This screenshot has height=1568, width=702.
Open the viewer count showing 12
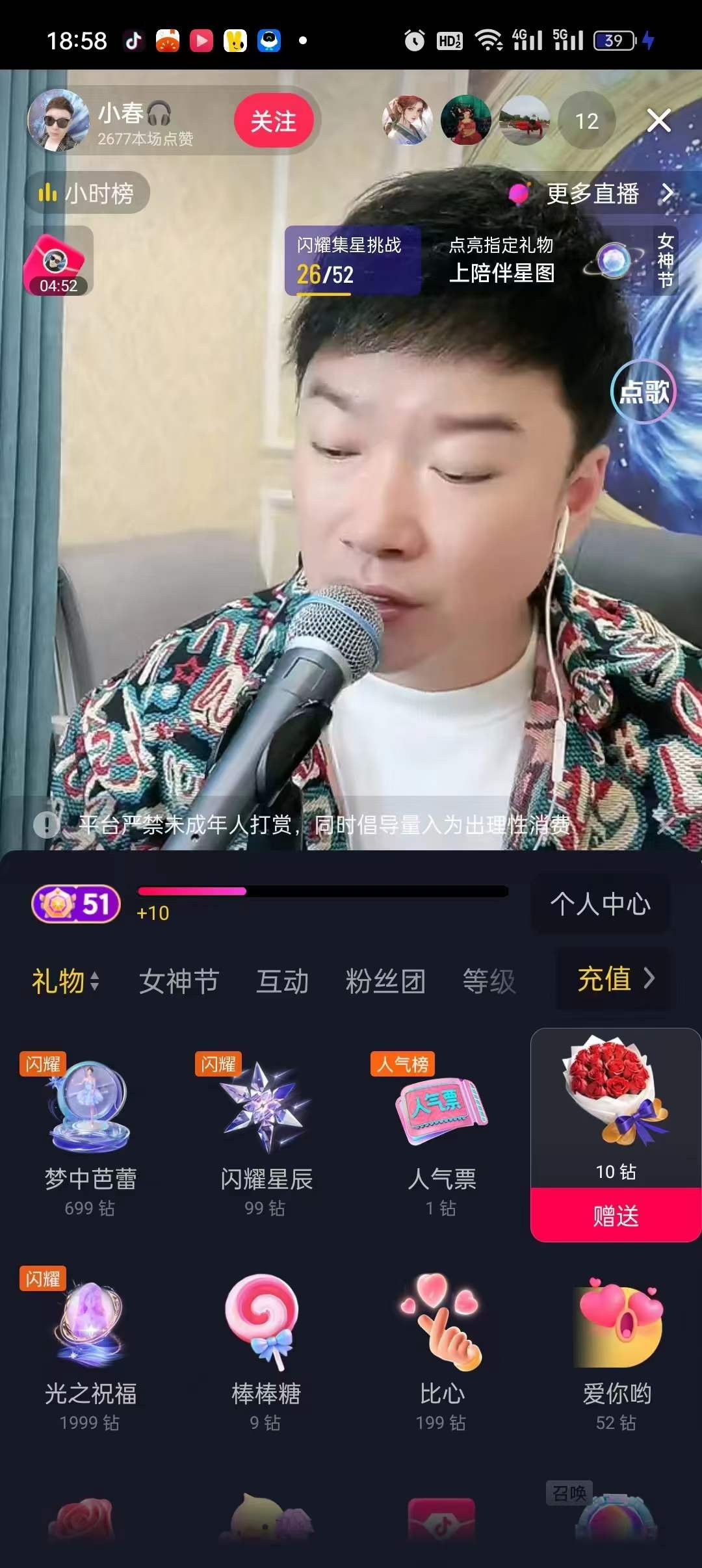[586, 121]
